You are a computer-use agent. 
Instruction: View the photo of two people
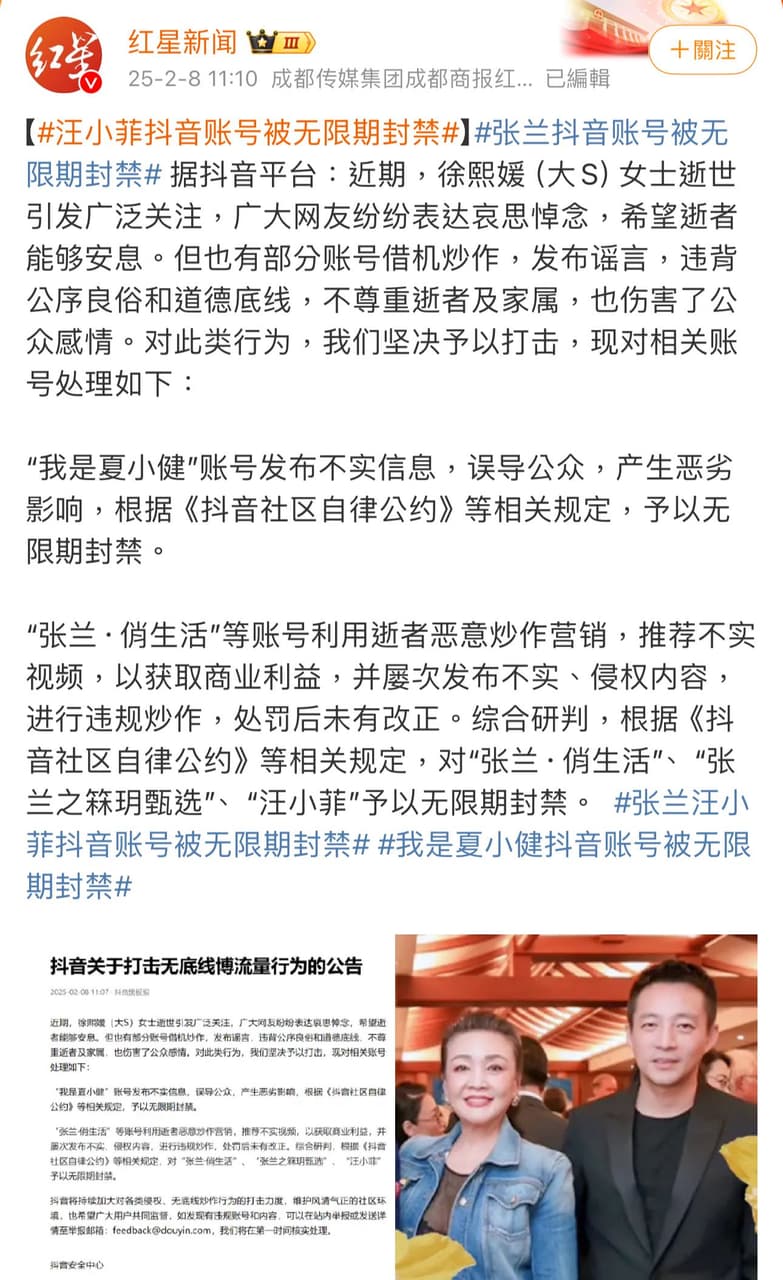(576, 1106)
